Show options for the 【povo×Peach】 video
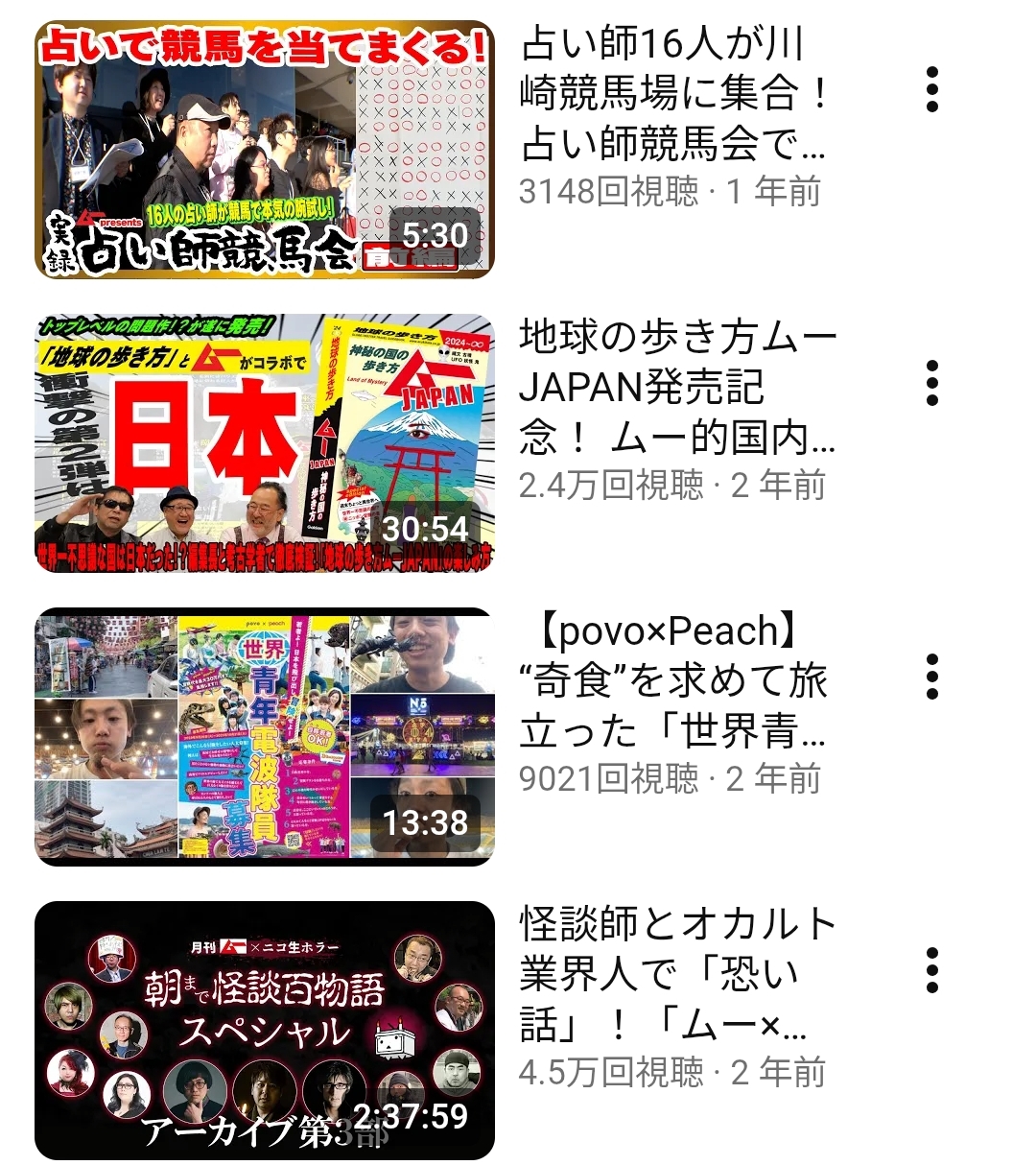 tap(931, 678)
